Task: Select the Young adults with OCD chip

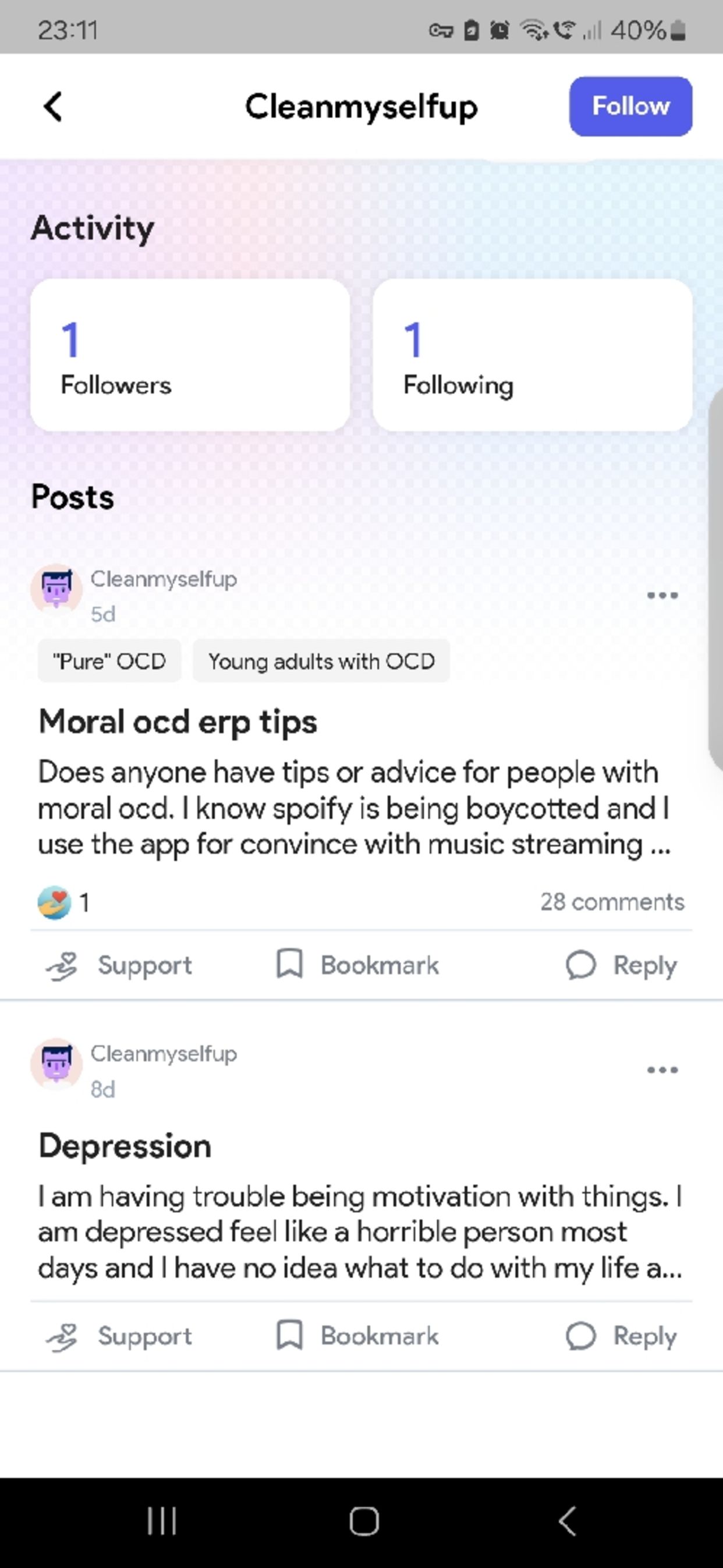Action: pos(321,661)
